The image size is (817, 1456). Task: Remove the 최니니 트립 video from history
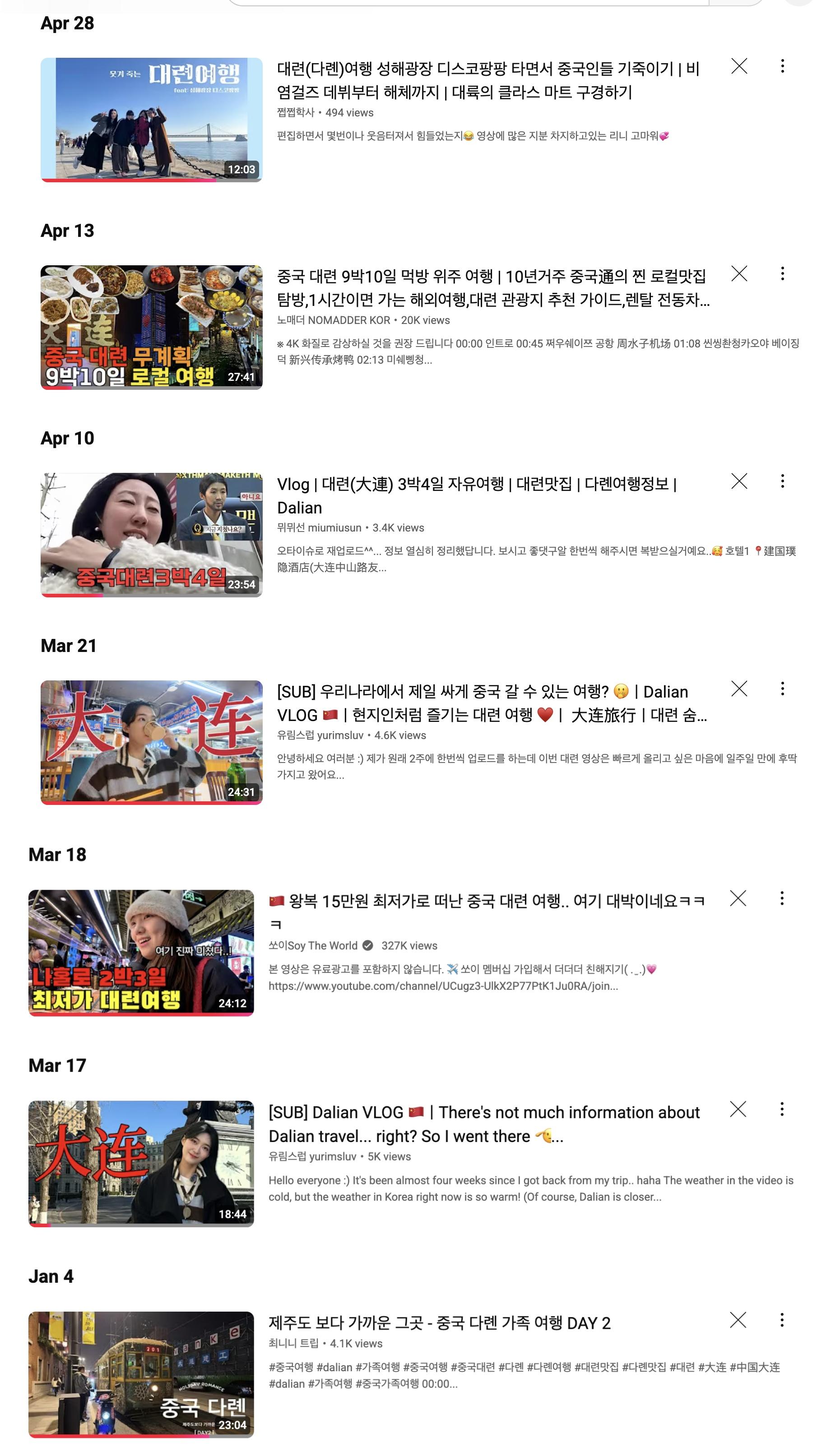pyautogui.click(x=737, y=1320)
